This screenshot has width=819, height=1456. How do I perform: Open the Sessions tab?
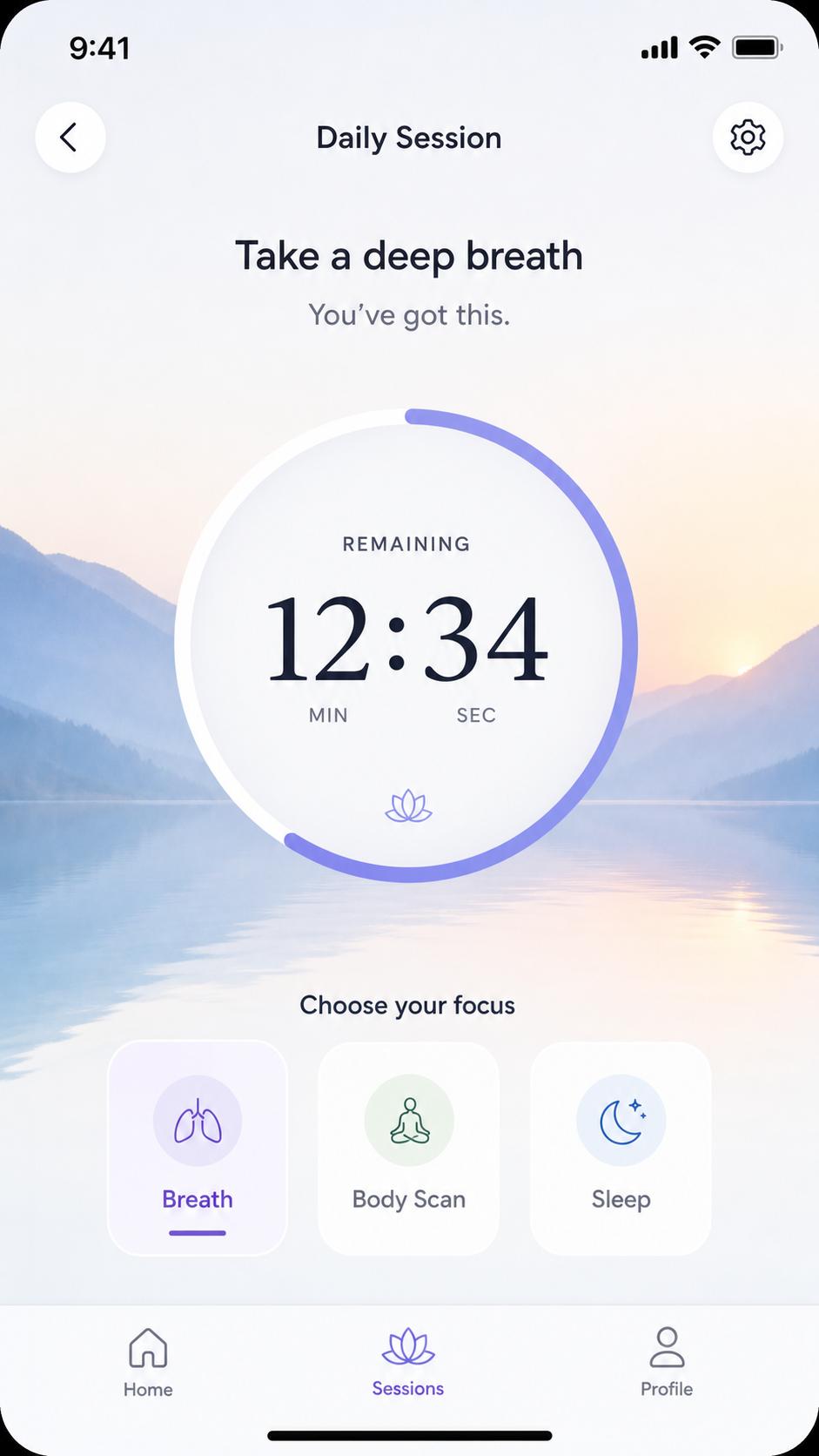point(408,1363)
